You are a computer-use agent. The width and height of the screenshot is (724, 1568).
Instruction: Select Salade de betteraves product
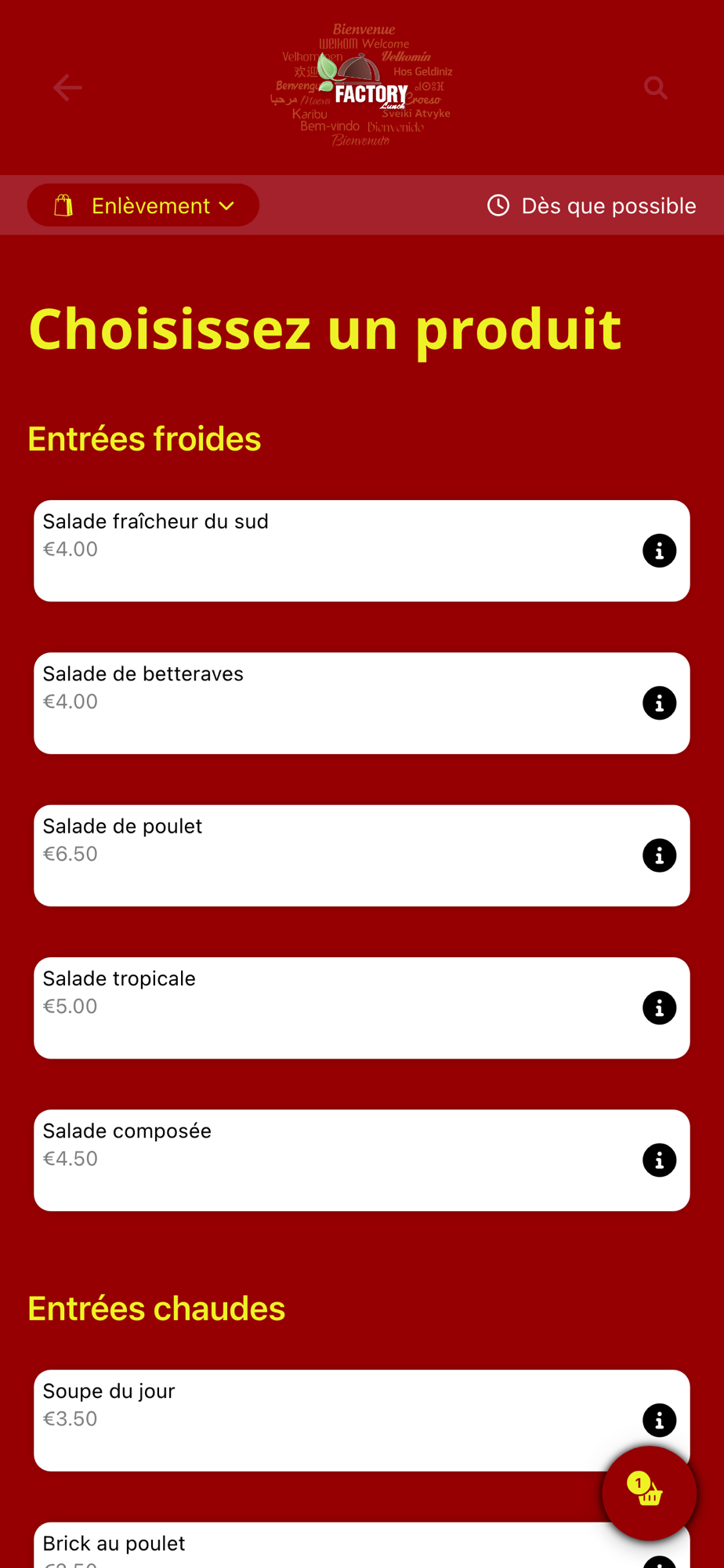click(313, 703)
